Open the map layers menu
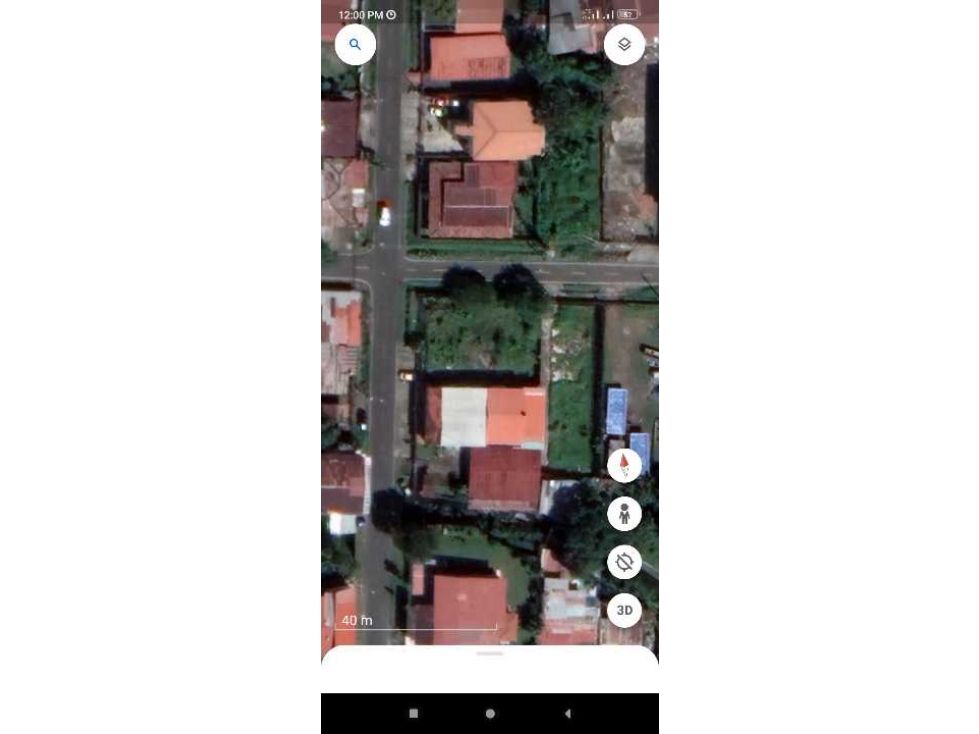 pyautogui.click(x=624, y=45)
